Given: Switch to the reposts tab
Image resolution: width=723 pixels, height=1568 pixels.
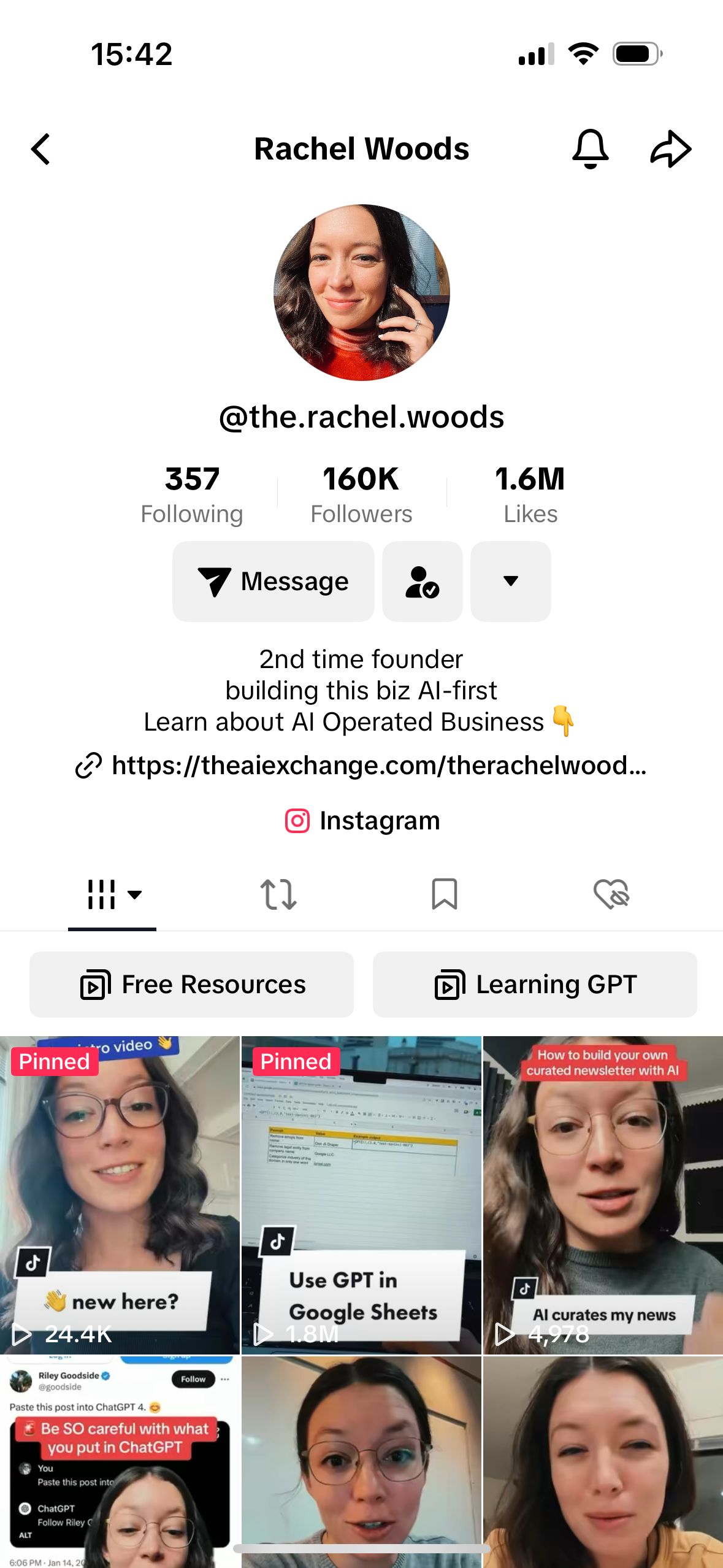Looking at the screenshot, I should tap(278, 894).
